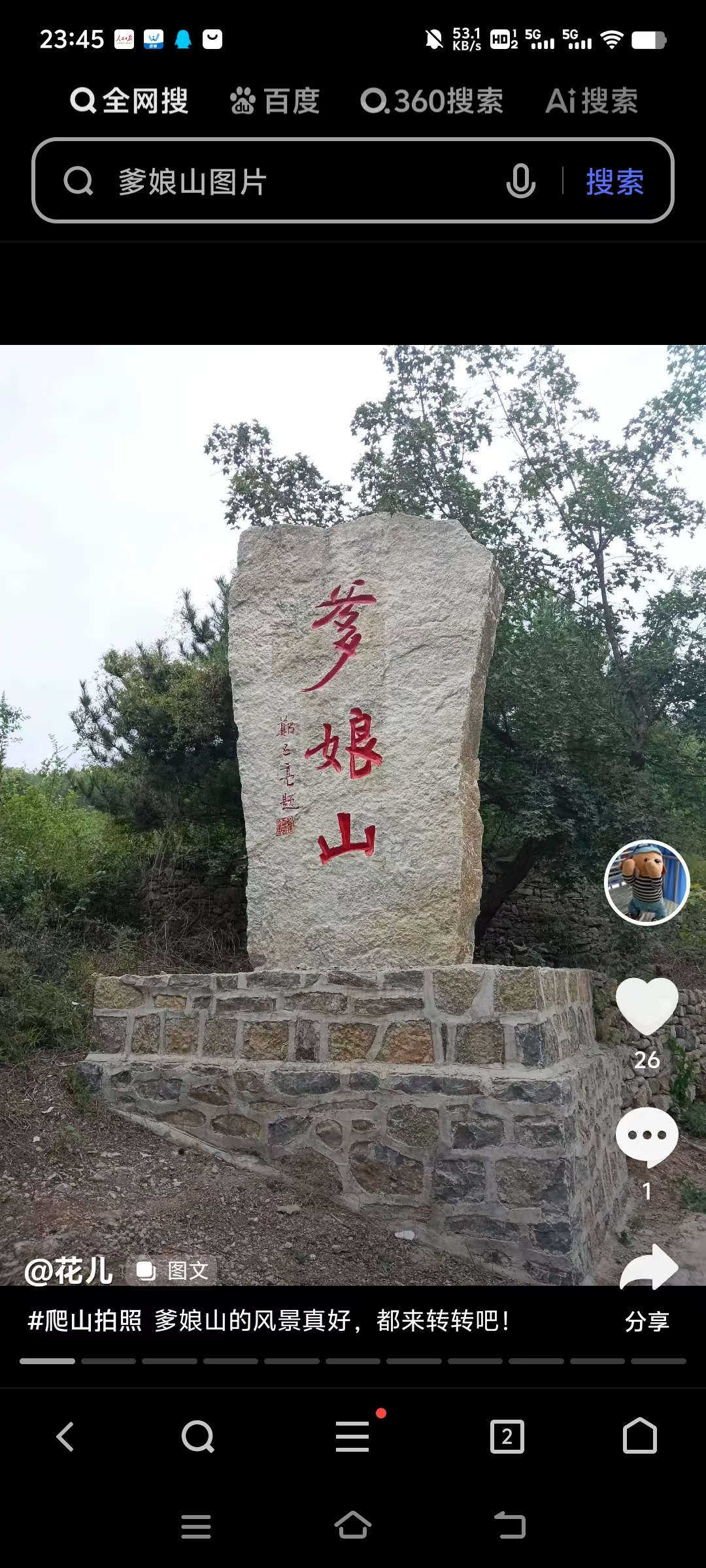
Task: Switch to the 百度 search tab
Action: (x=275, y=101)
